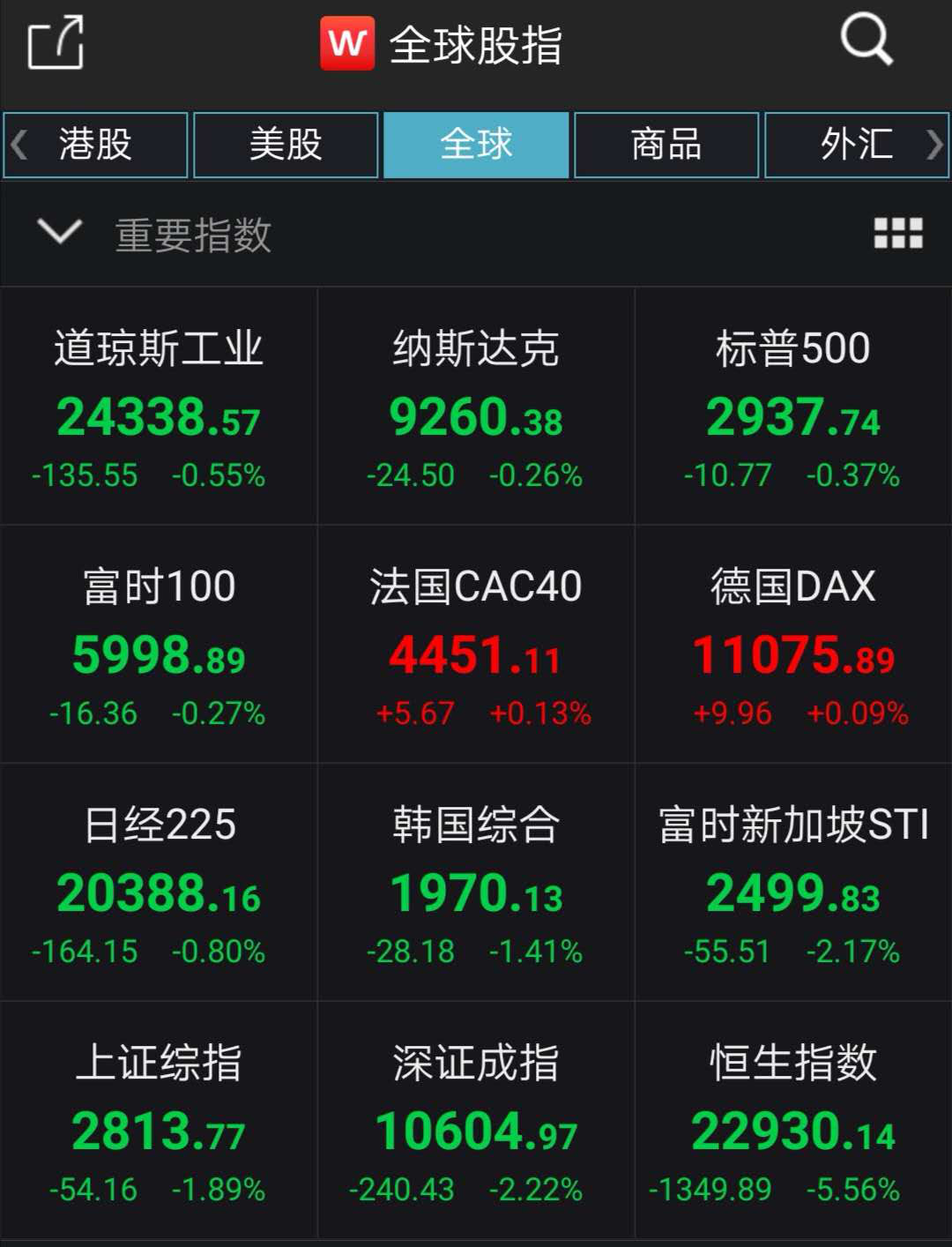Show more tabs with right arrow
The image size is (952, 1247).
(935, 145)
